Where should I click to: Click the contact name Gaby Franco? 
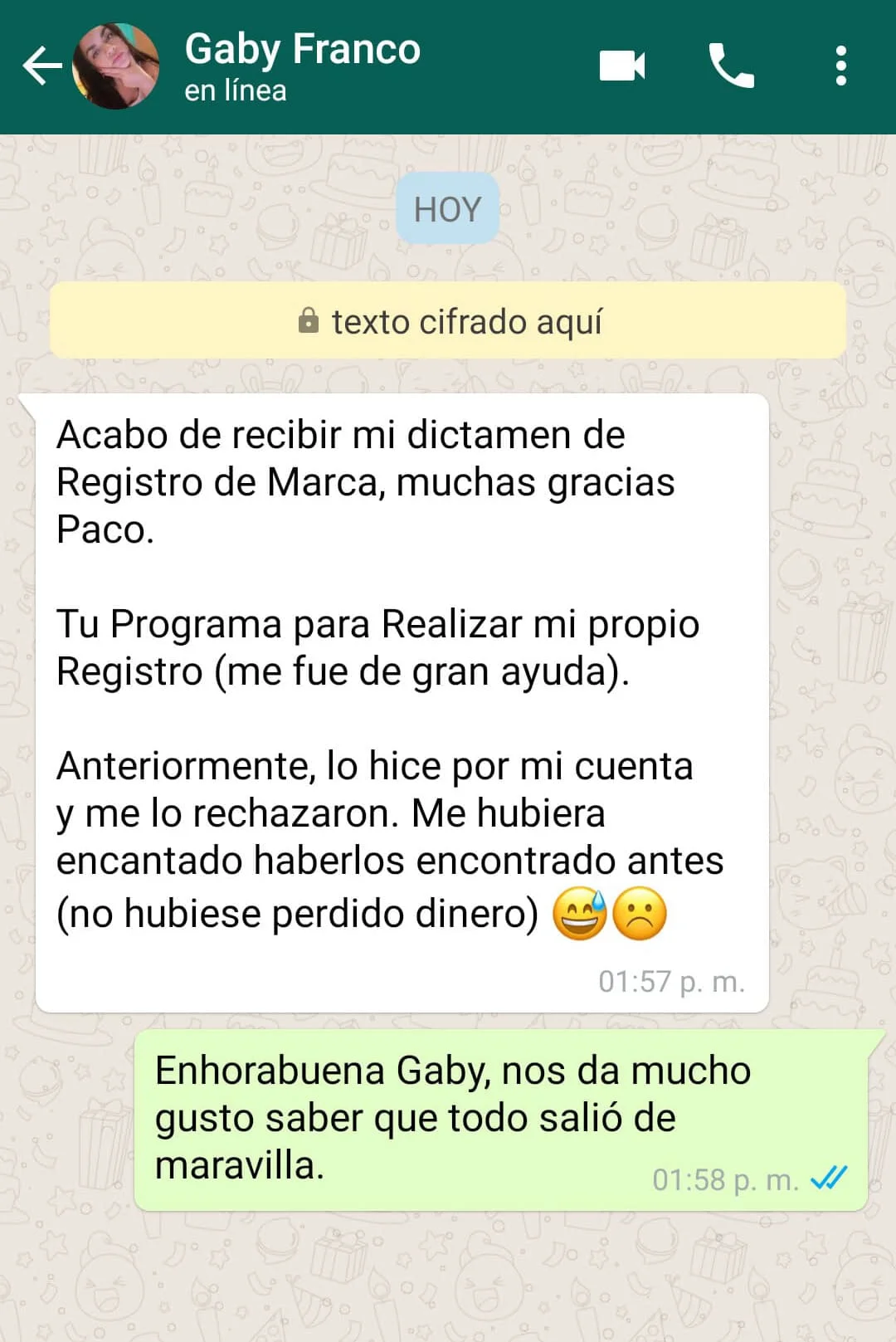[x=301, y=50]
